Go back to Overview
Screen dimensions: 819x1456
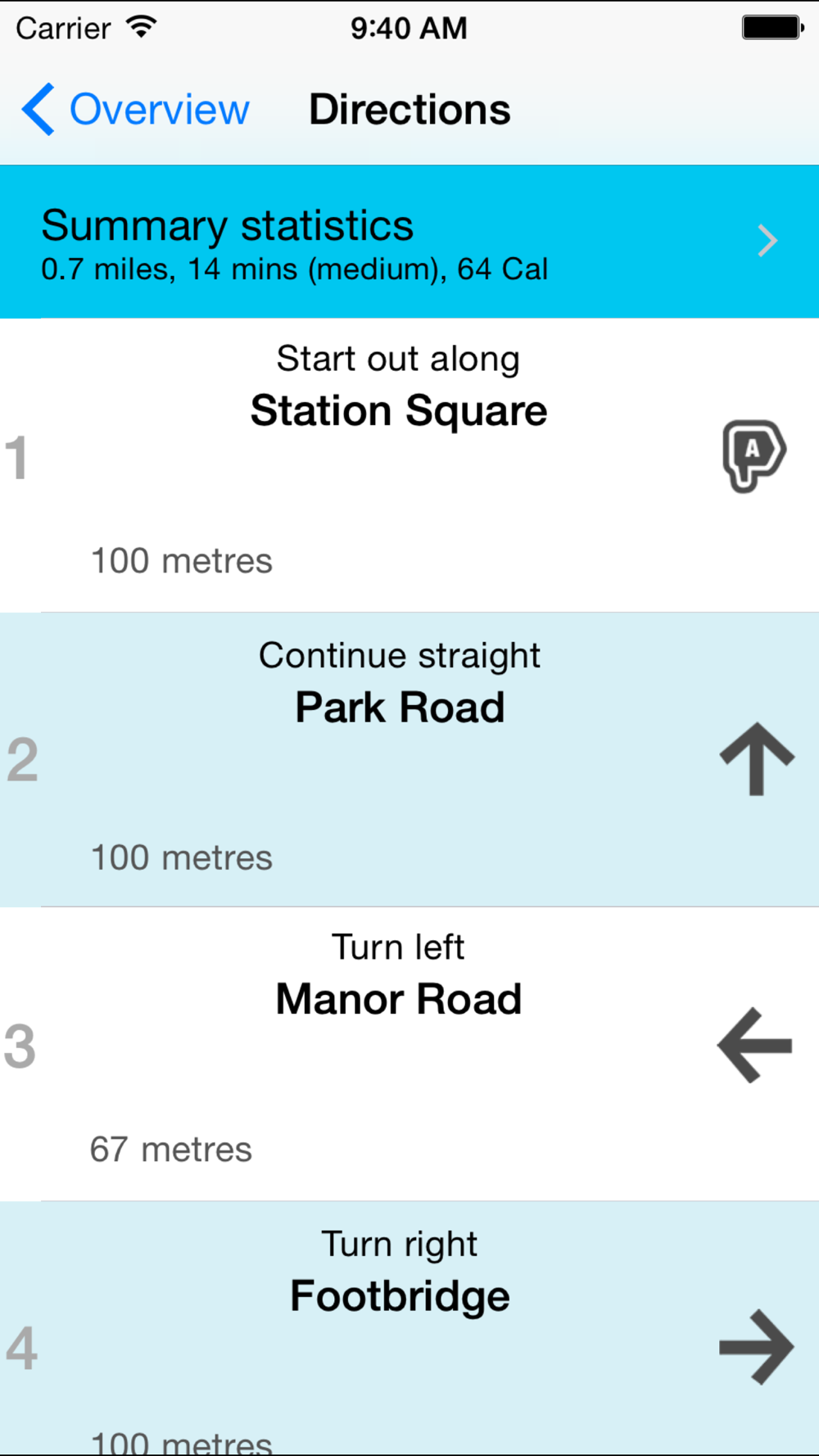(x=135, y=110)
